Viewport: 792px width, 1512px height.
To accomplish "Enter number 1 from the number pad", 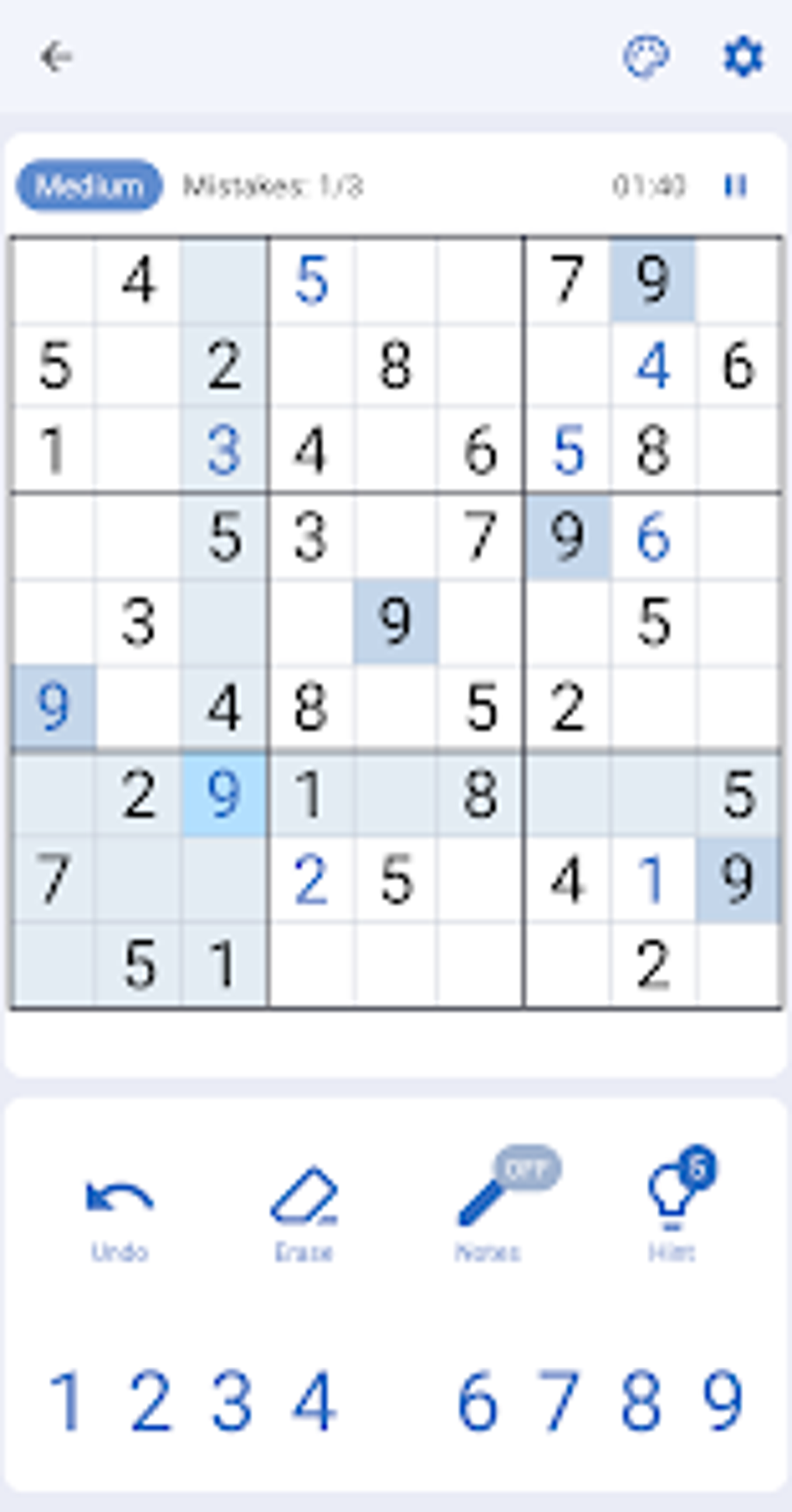I will click(67, 1401).
